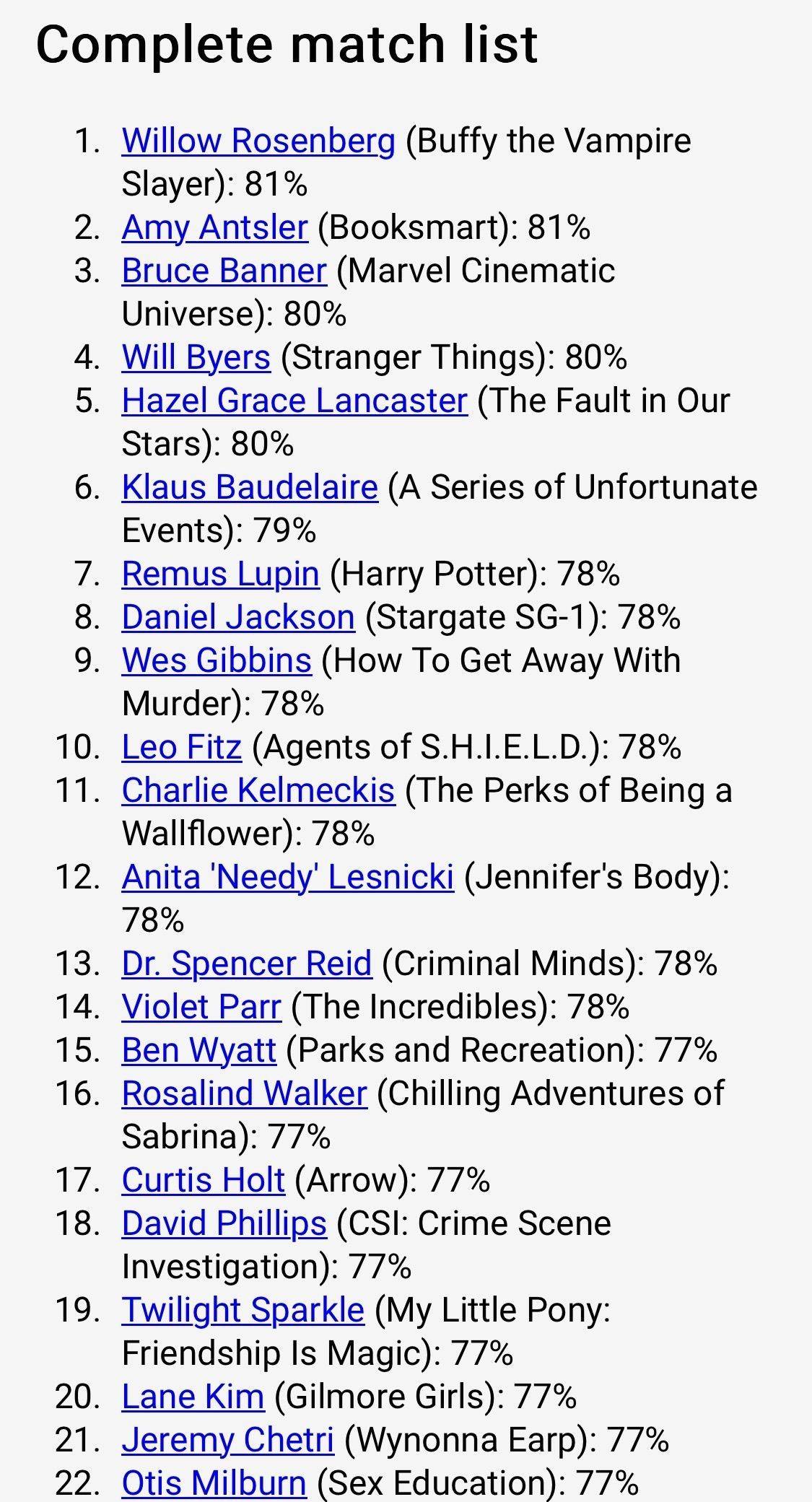Open the Hazel Grace Lancaster link

point(294,401)
